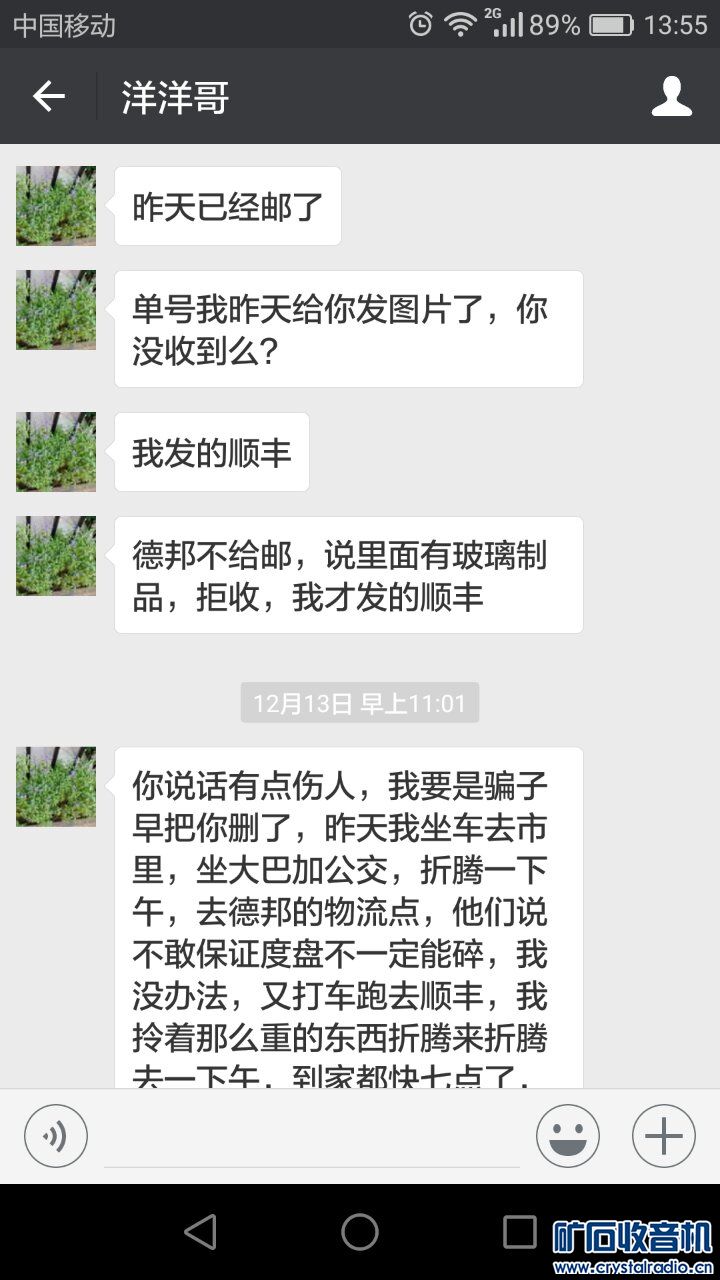
Task: Go back from the 洋洋哥 chat
Action: point(48,96)
